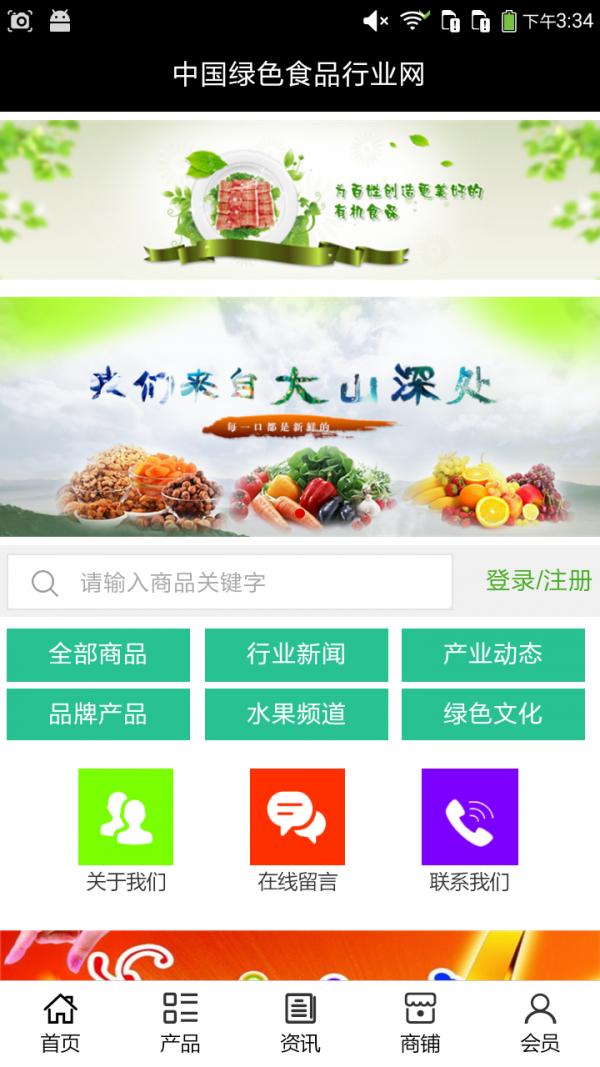
Task: Select the 首页 home tab
Action: [x=60, y=1022]
